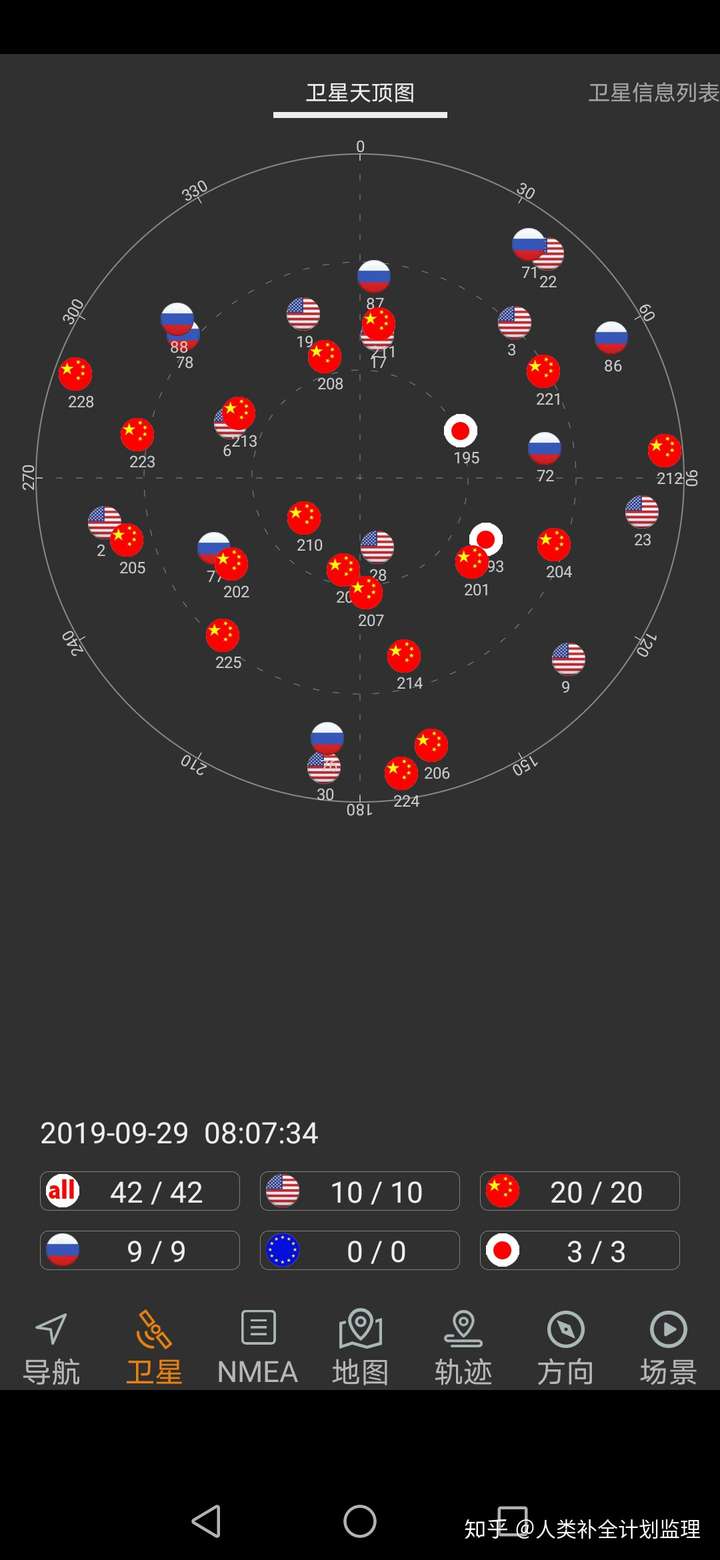
Task: Tap the all satellites 42 / 42 filter
Action: pos(140,1191)
